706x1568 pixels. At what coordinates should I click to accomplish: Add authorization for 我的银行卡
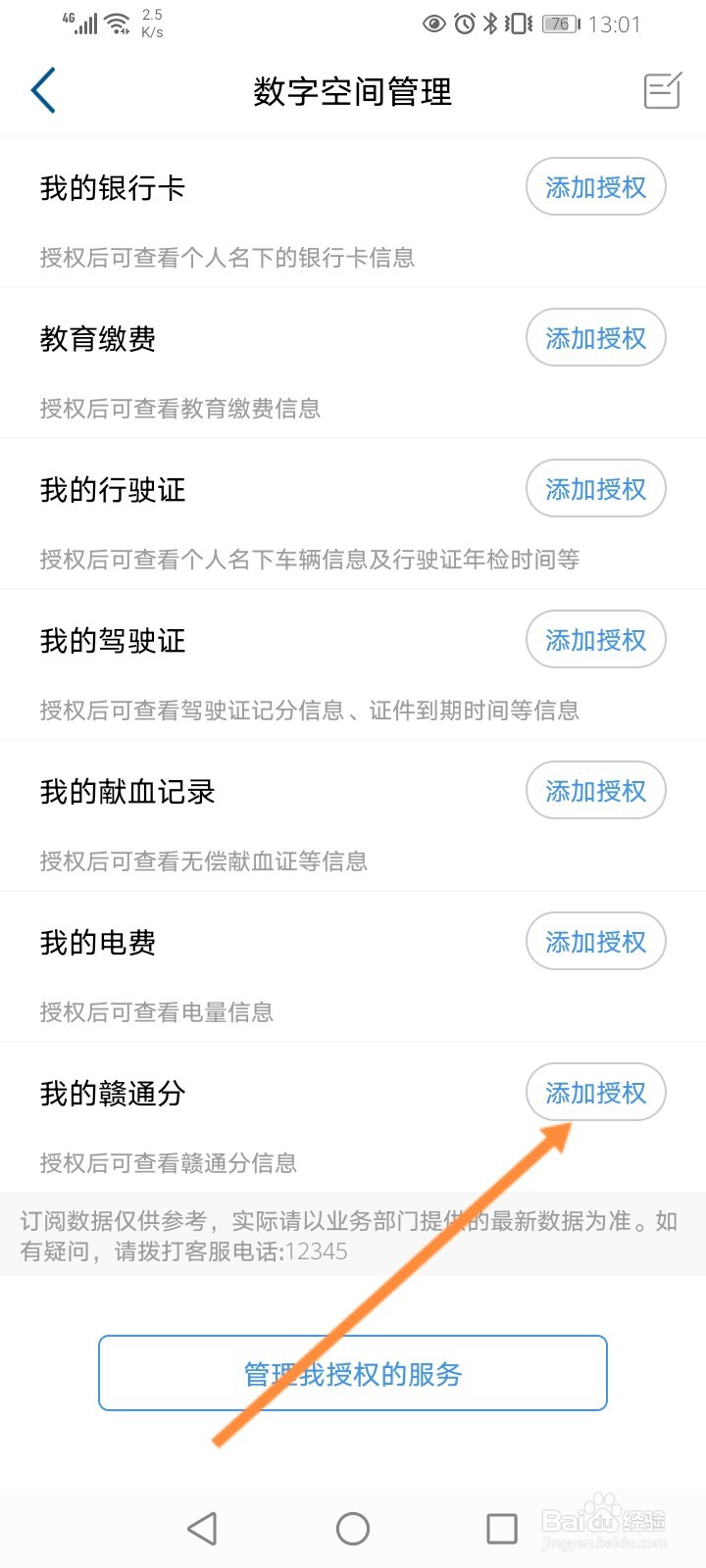(x=596, y=187)
